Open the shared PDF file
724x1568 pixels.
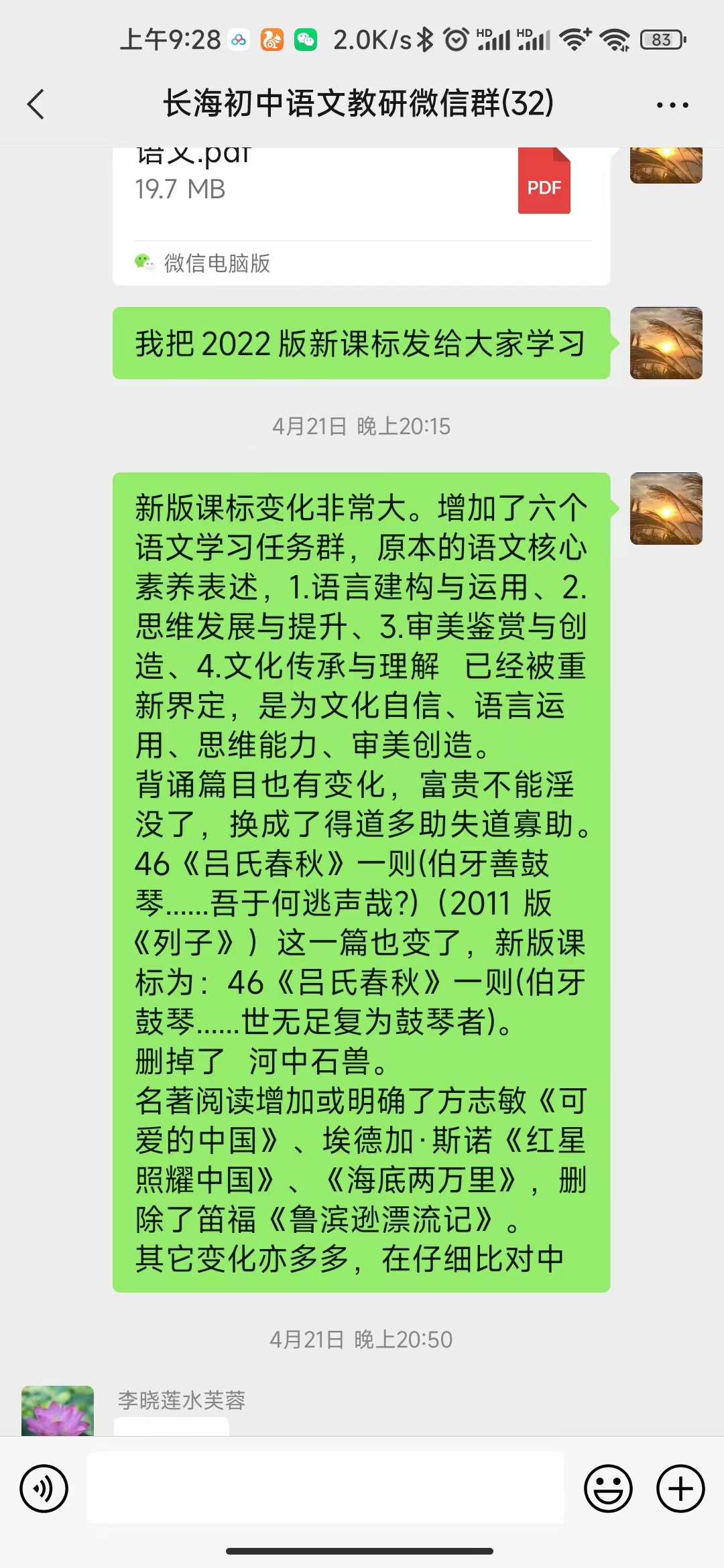click(x=361, y=194)
